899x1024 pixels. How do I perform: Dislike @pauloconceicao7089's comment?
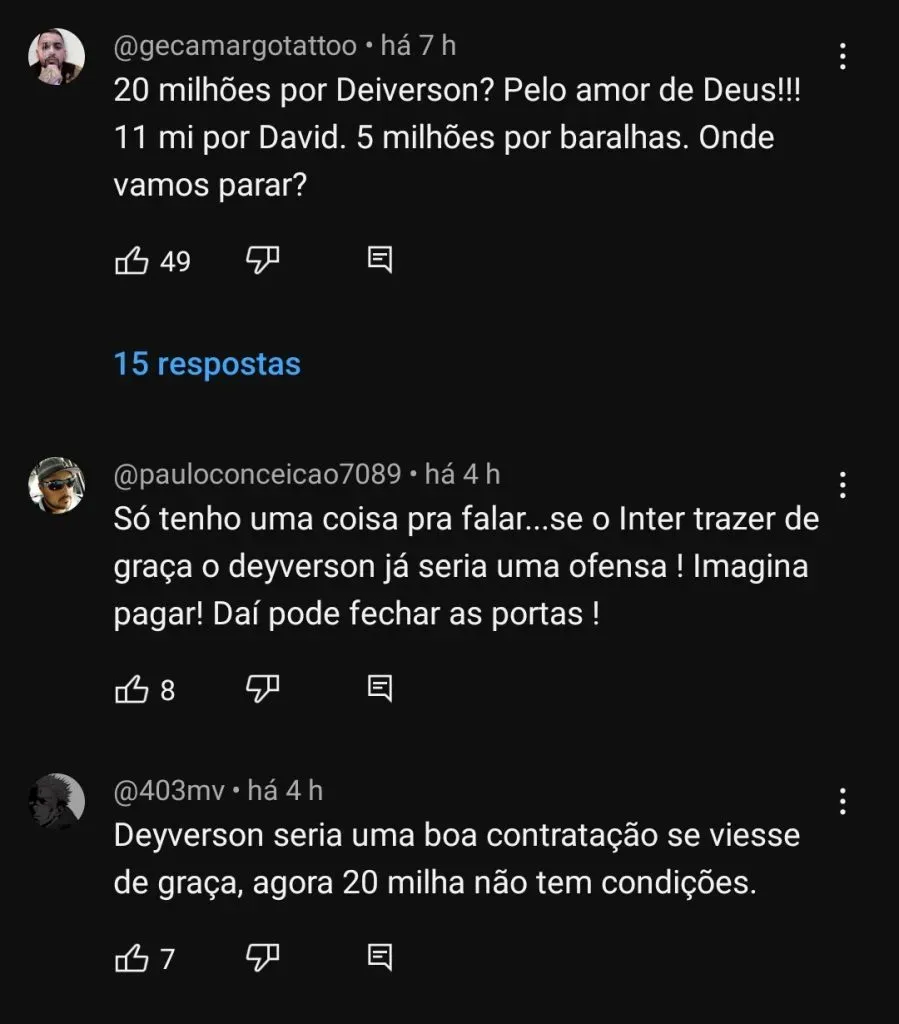[260, 688]
